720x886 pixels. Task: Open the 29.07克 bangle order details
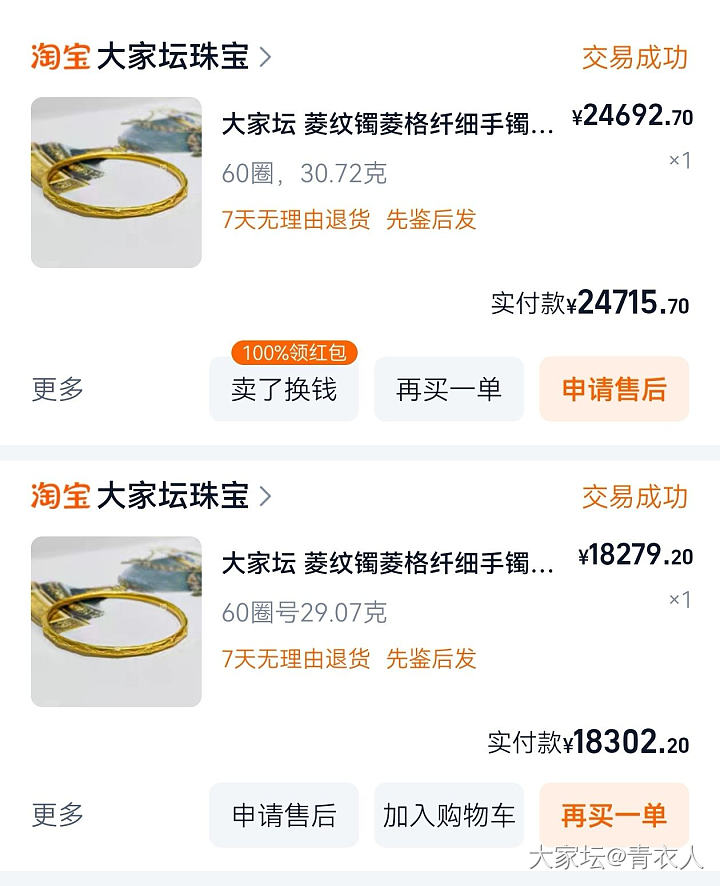(387, 564)
